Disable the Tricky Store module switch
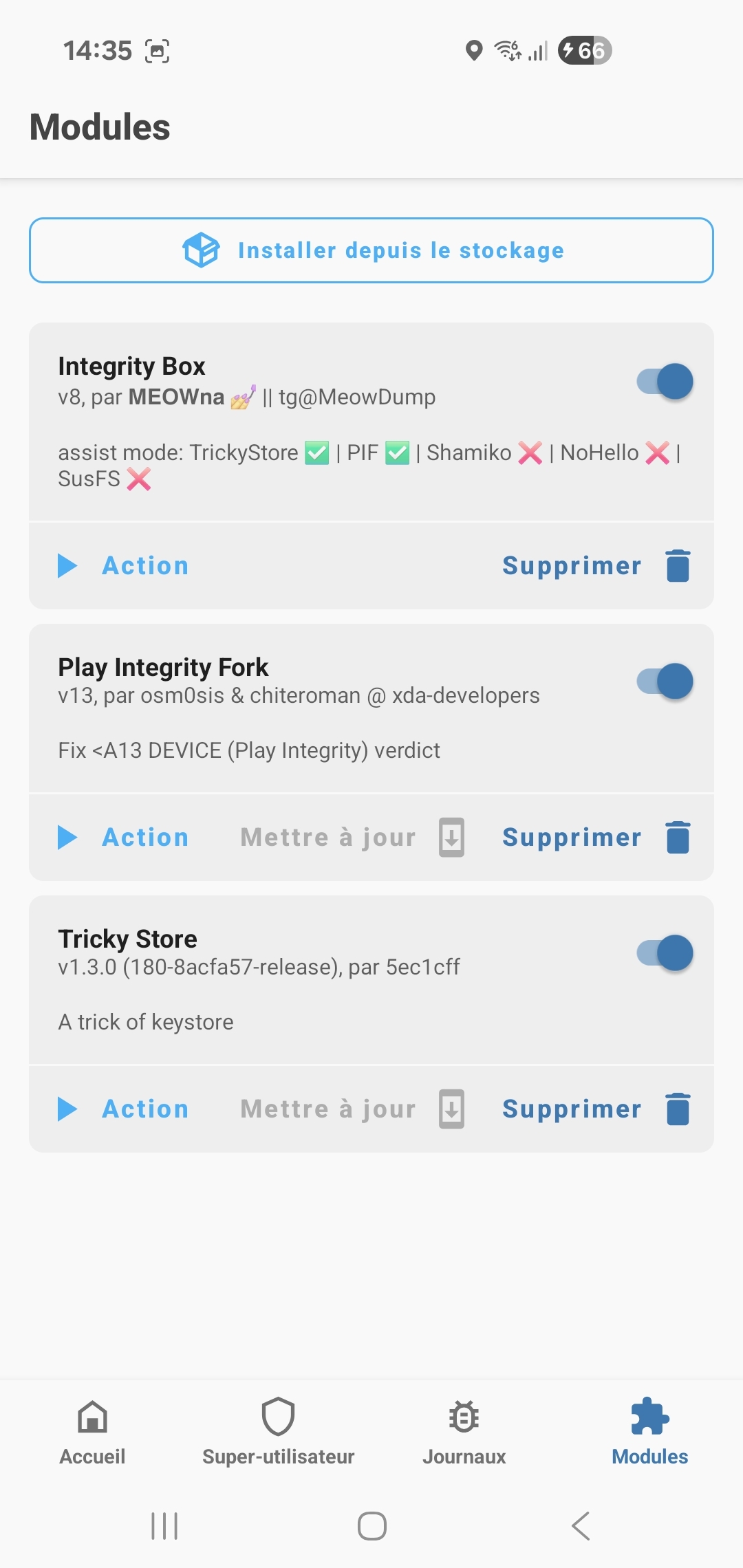This screenshot has height=1568, width=743. pos(663,952)
